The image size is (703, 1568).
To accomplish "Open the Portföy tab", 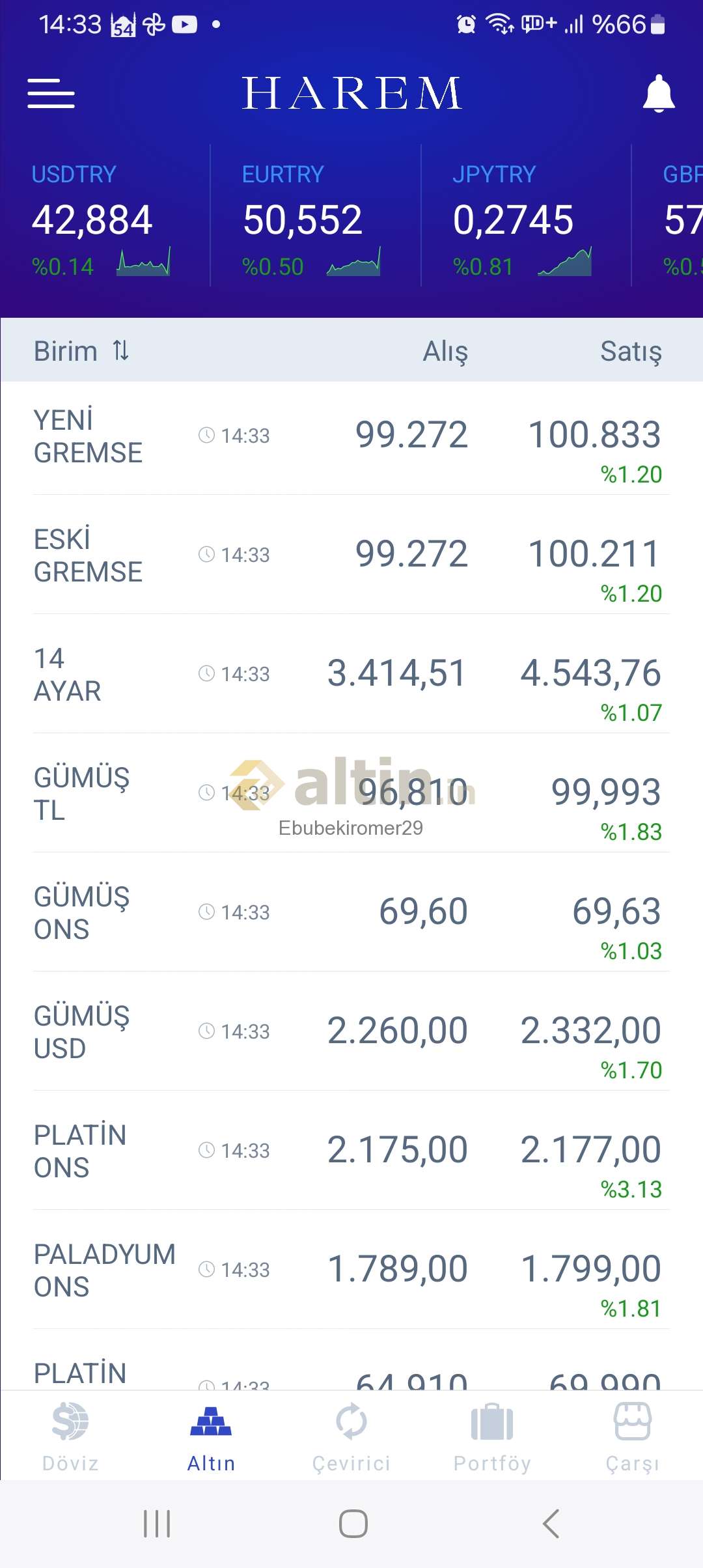I will (x=492, y=1436).
